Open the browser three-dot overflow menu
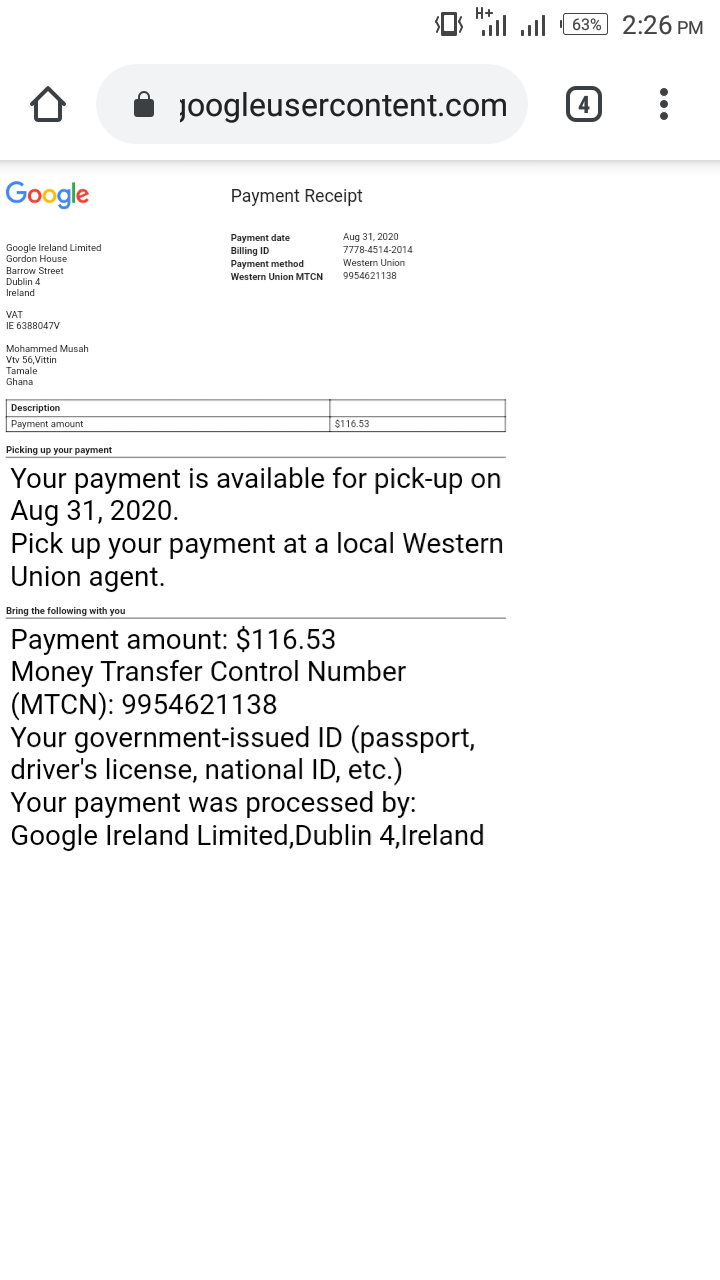The width and height of the screenshot is (720, 1280). [663, 103]
